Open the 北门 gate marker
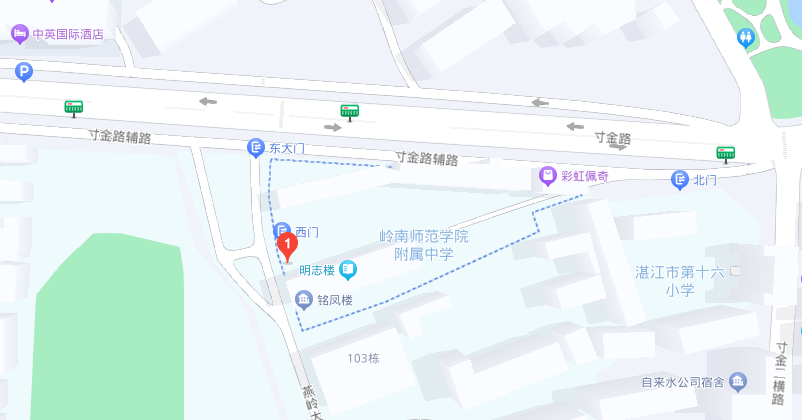 click(x=680, y=180)
